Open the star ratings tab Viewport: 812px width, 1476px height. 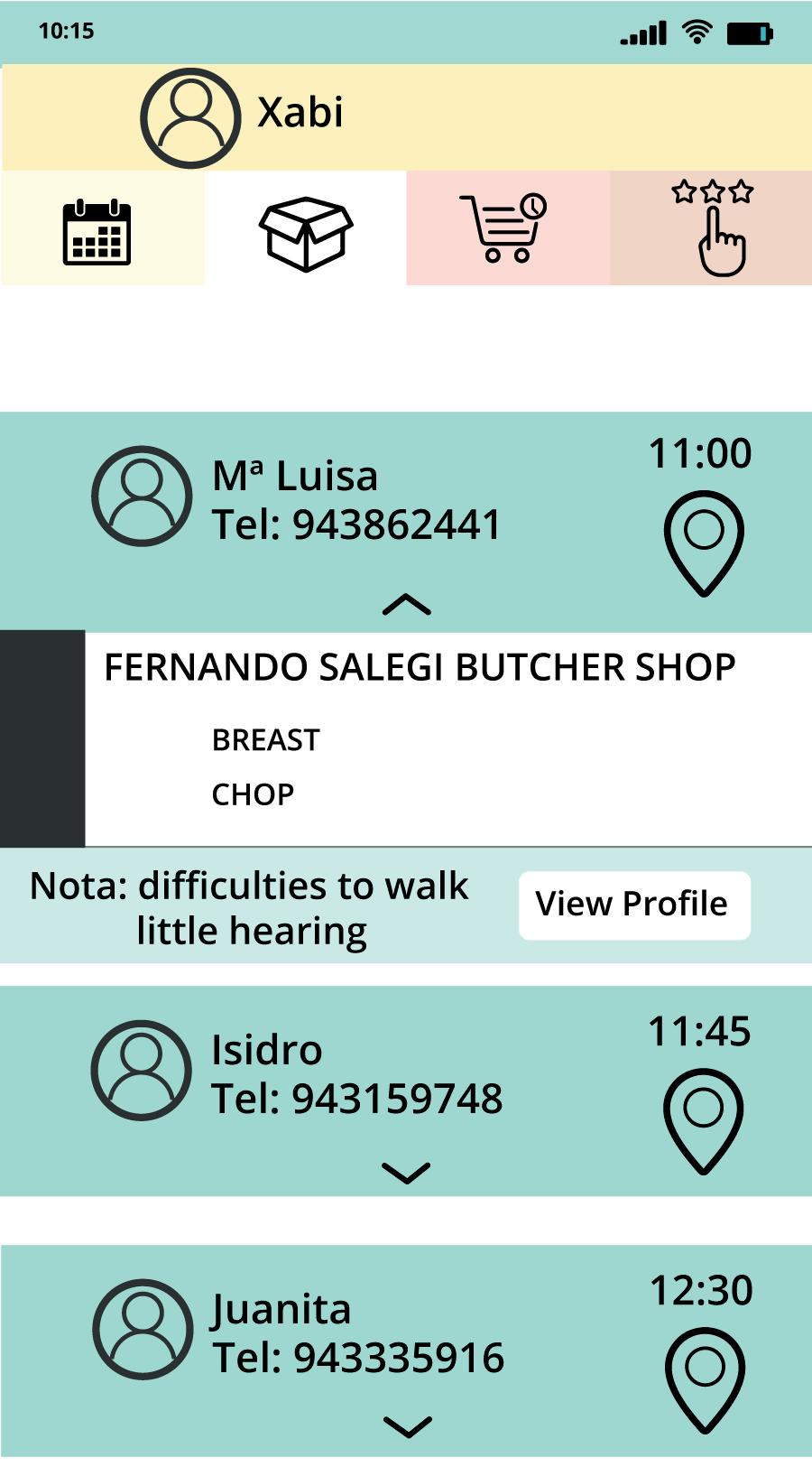pos(713,228)
